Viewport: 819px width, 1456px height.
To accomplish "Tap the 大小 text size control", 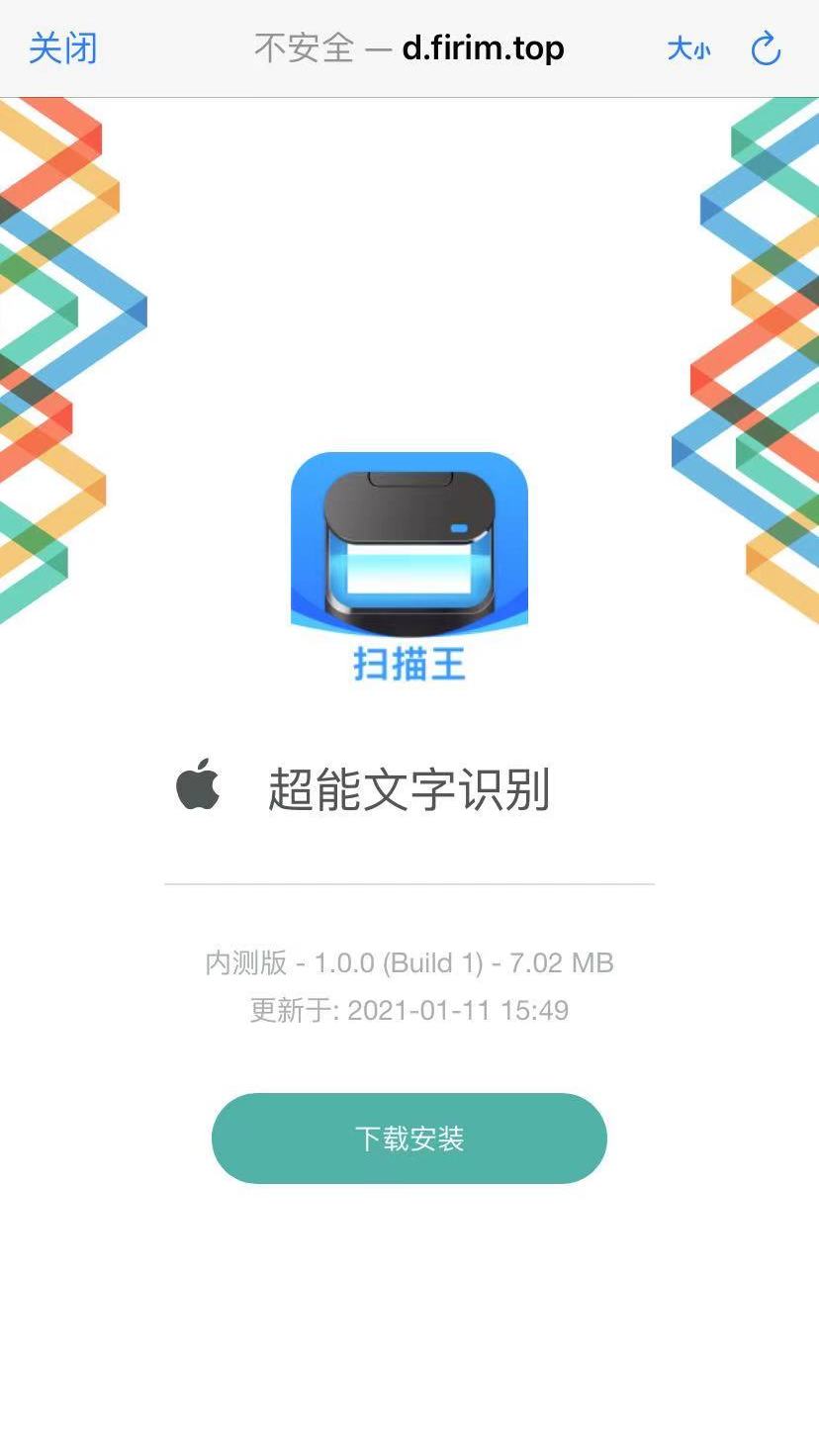I will [689, 48].
